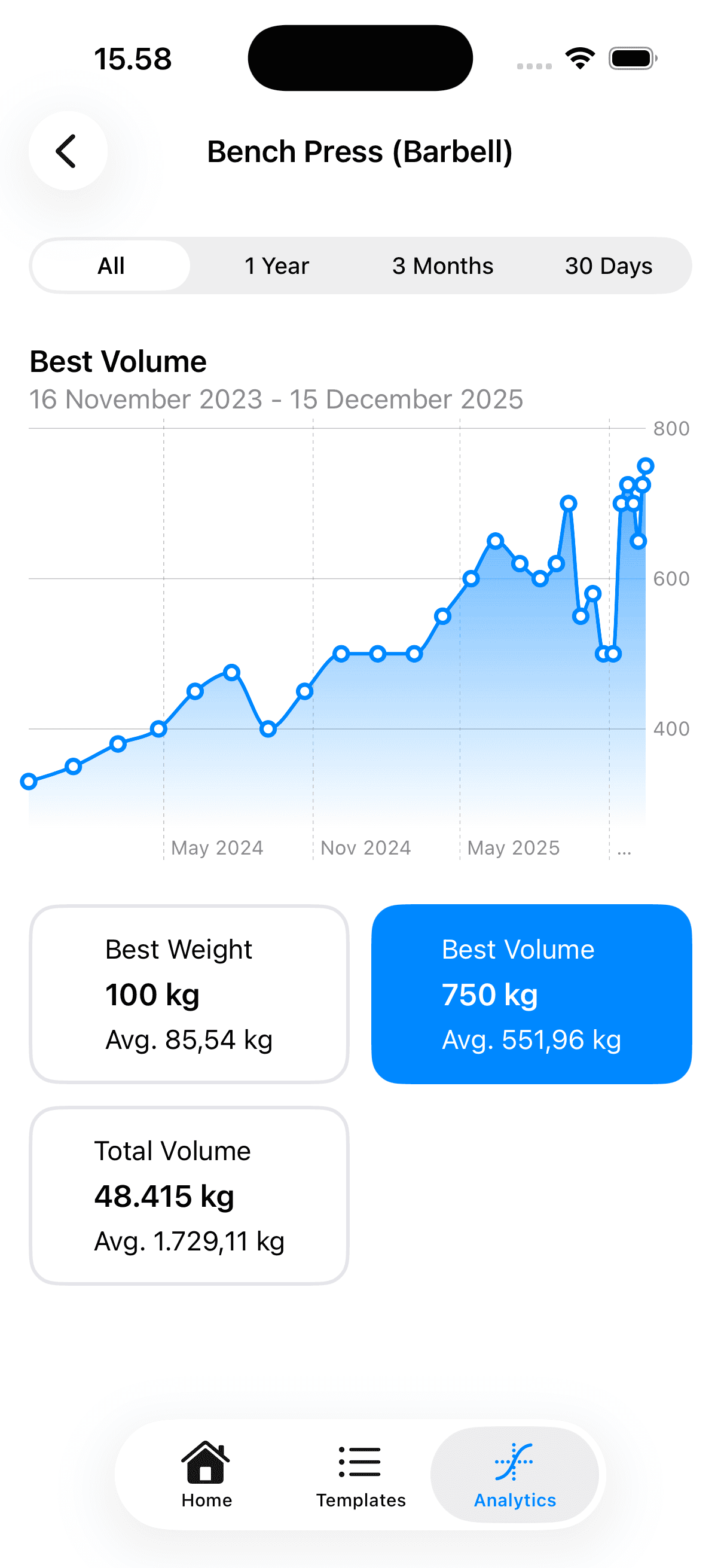The image size is (721, 1568).
Task: Filter chart to 30 Days
Action: 609,266
